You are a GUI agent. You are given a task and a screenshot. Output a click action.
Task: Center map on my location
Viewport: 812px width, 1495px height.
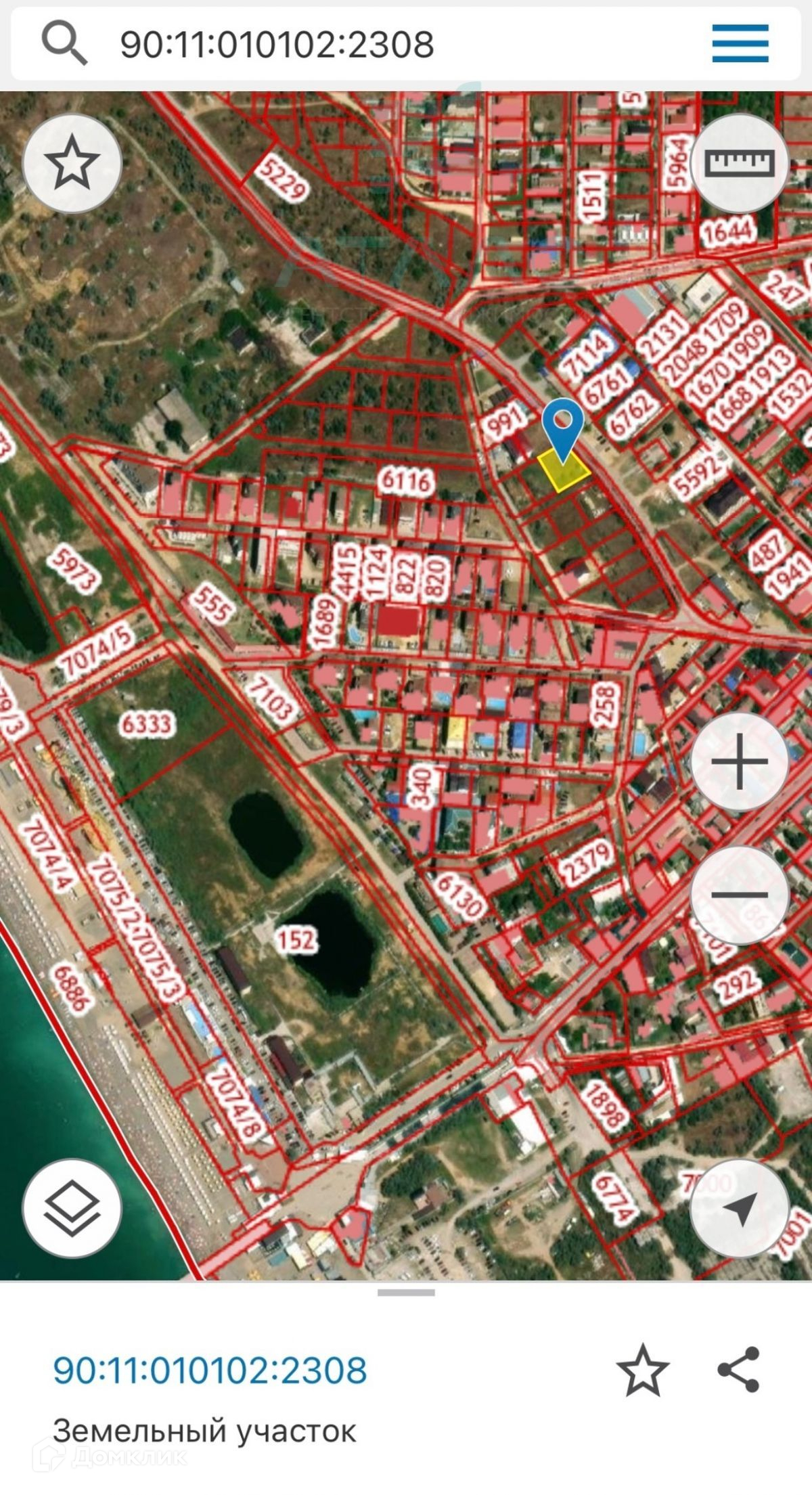tap(739, 1208)
